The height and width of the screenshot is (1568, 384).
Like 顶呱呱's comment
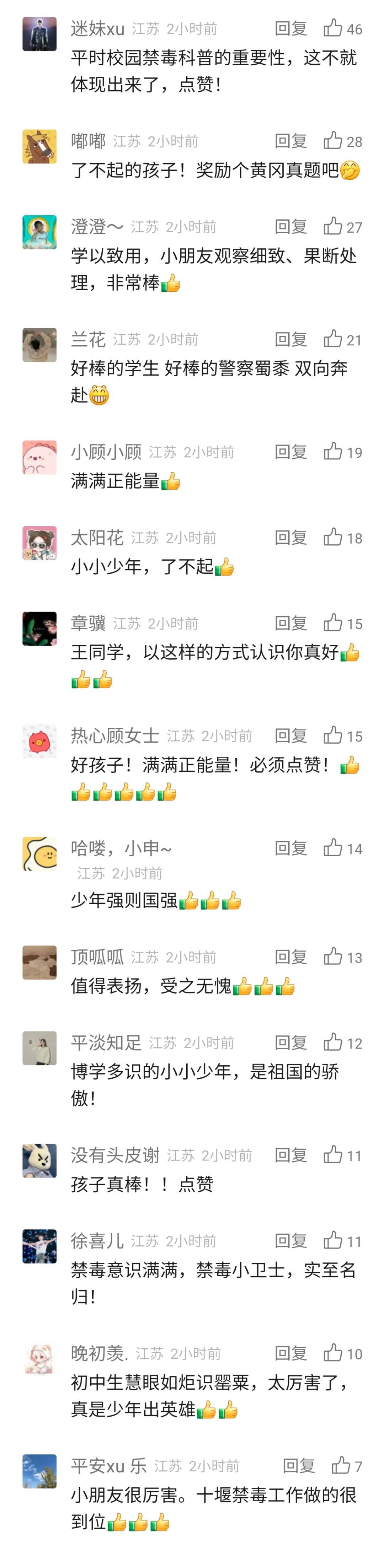tap(333, 957)
